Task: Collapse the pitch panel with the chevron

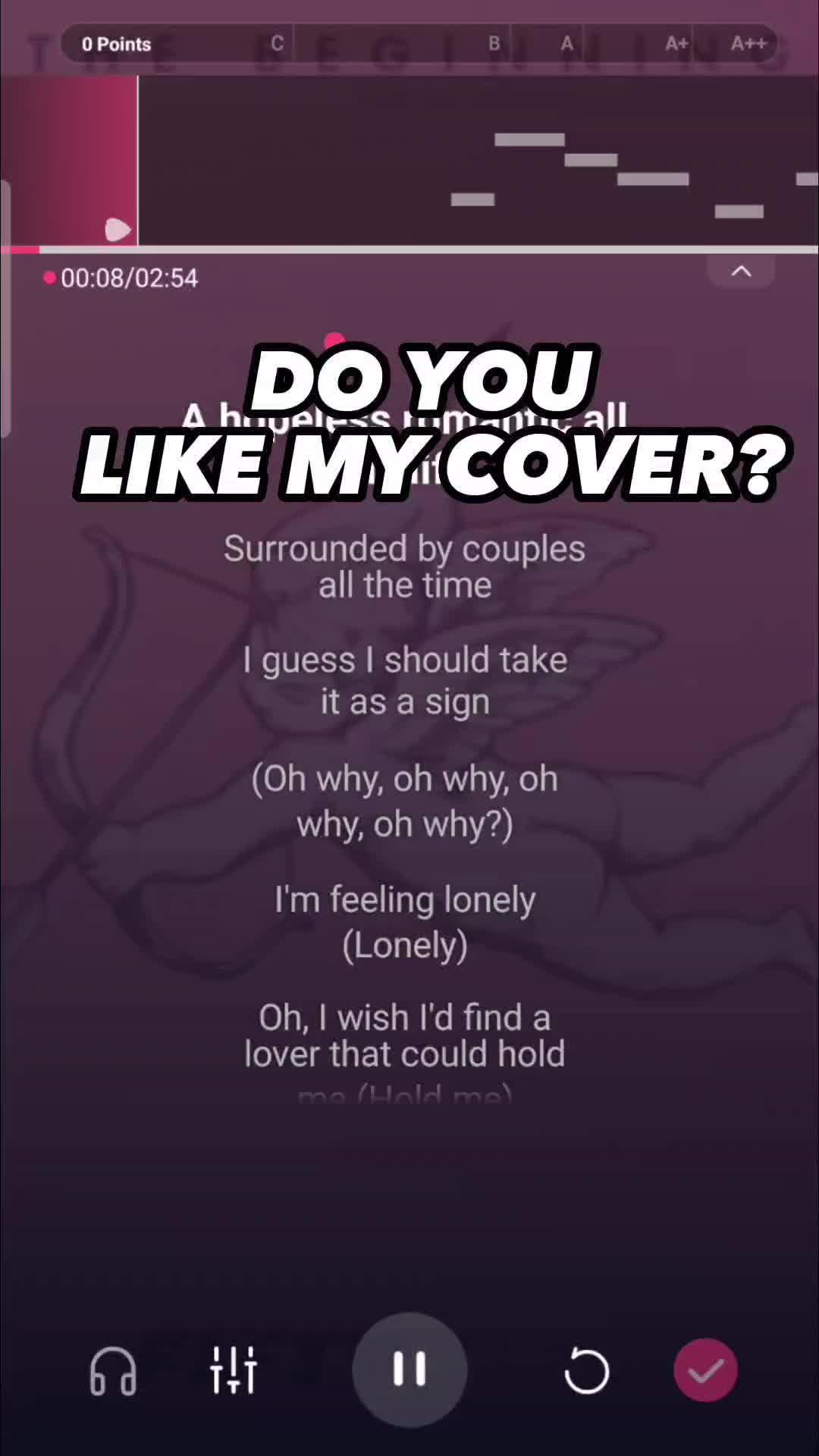Action: [x=741, y=271]
